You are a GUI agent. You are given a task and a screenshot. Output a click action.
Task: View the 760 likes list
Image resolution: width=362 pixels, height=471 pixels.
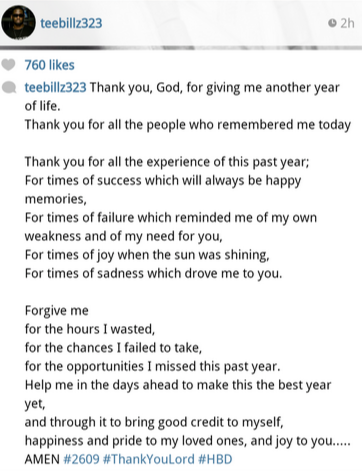pos(49,65)
